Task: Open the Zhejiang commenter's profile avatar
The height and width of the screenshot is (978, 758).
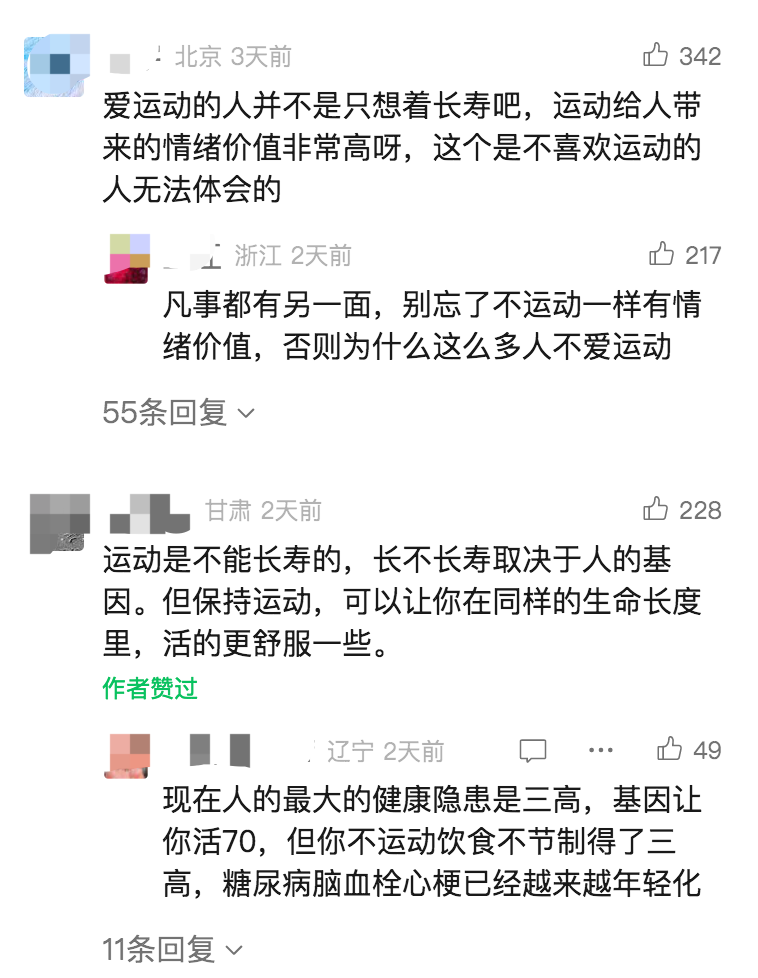Action: coord(127,259)
